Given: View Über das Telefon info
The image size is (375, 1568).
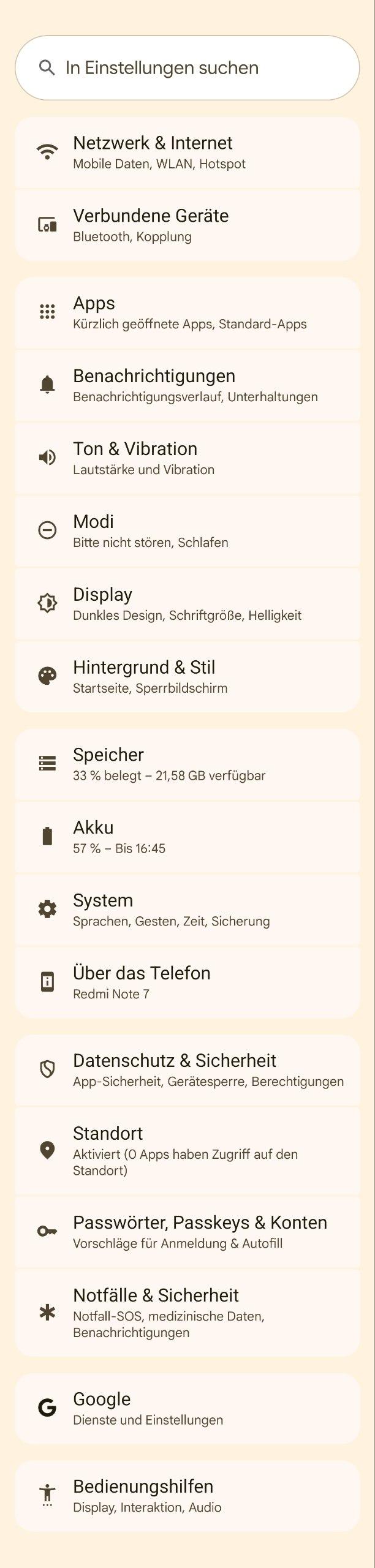Looking at the screenshot, I should (187, 982).
